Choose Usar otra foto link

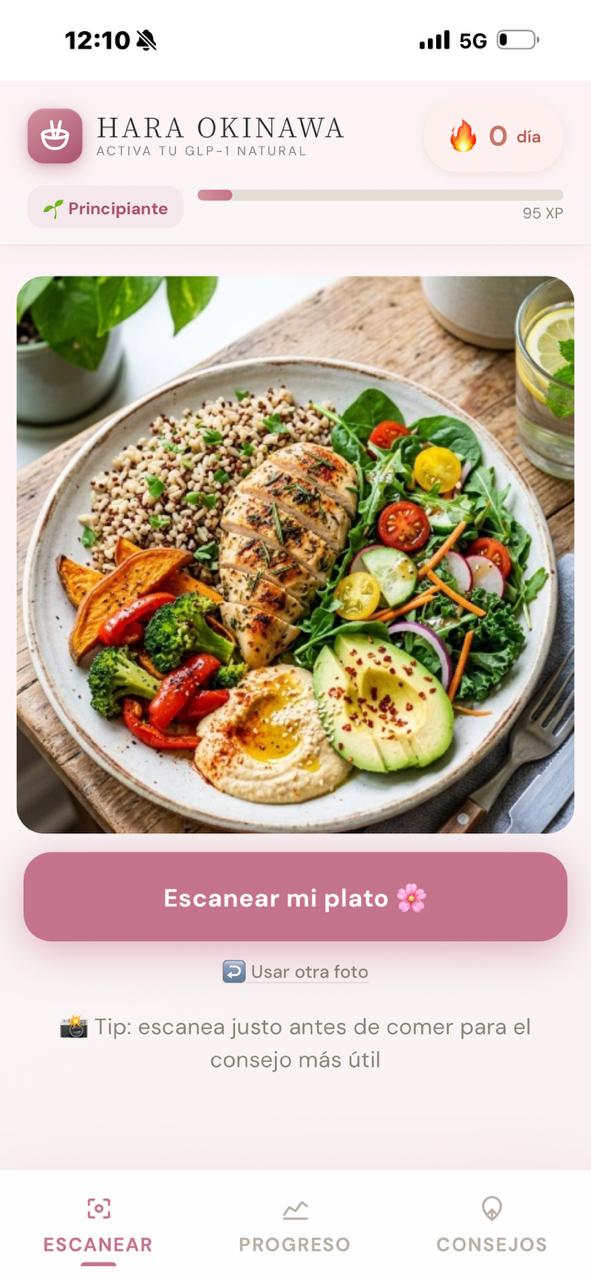point(295,972)
